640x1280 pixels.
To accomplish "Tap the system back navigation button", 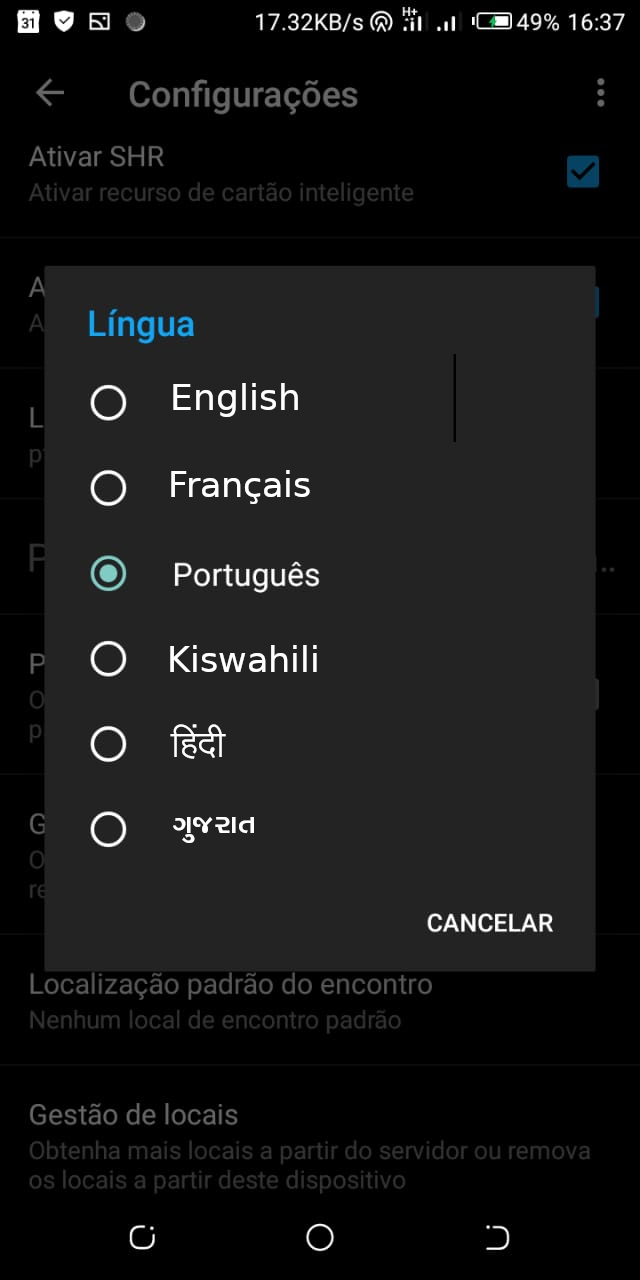I will point(497,1238).
